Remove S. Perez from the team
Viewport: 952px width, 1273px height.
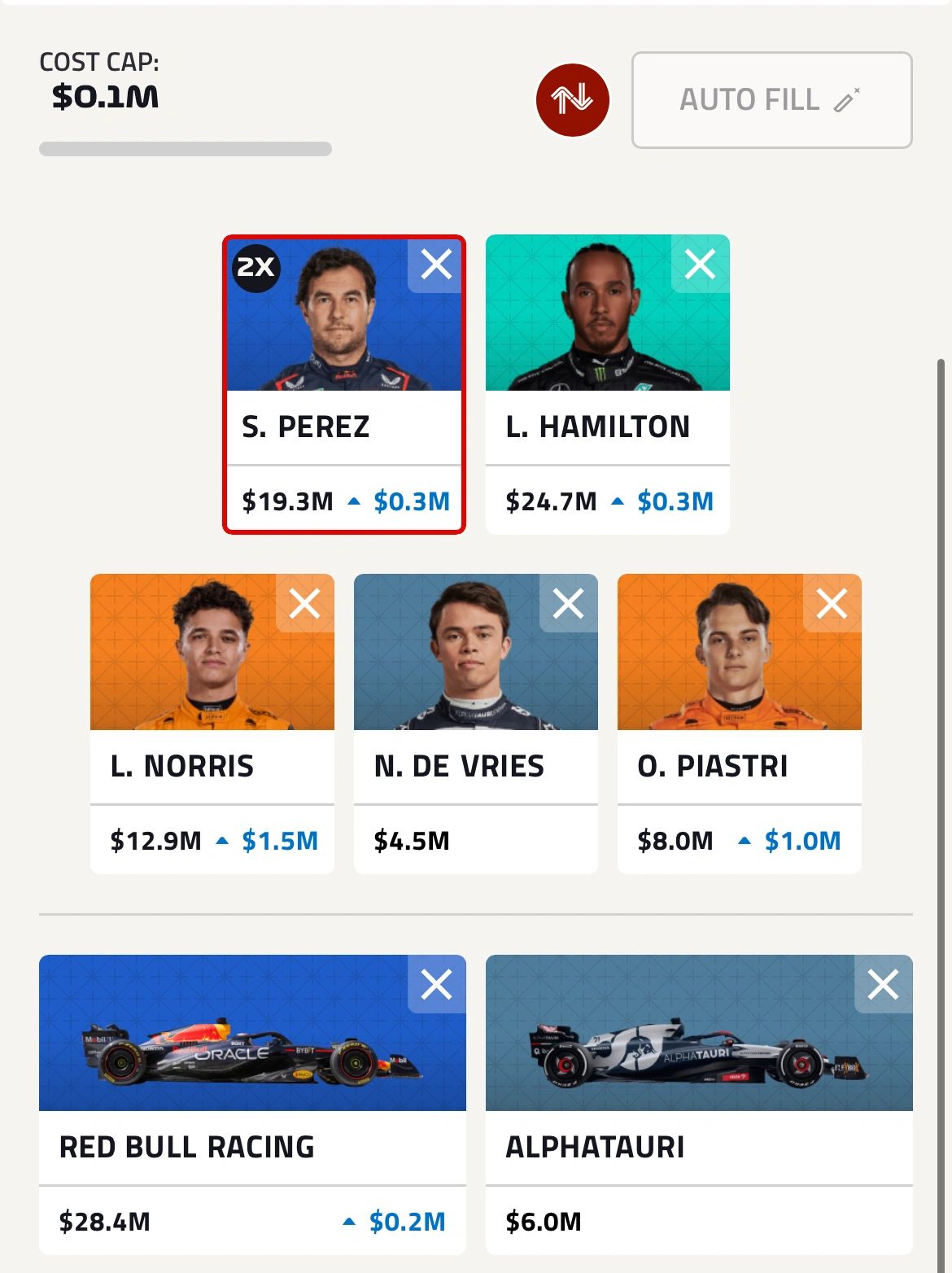[436, 265]
